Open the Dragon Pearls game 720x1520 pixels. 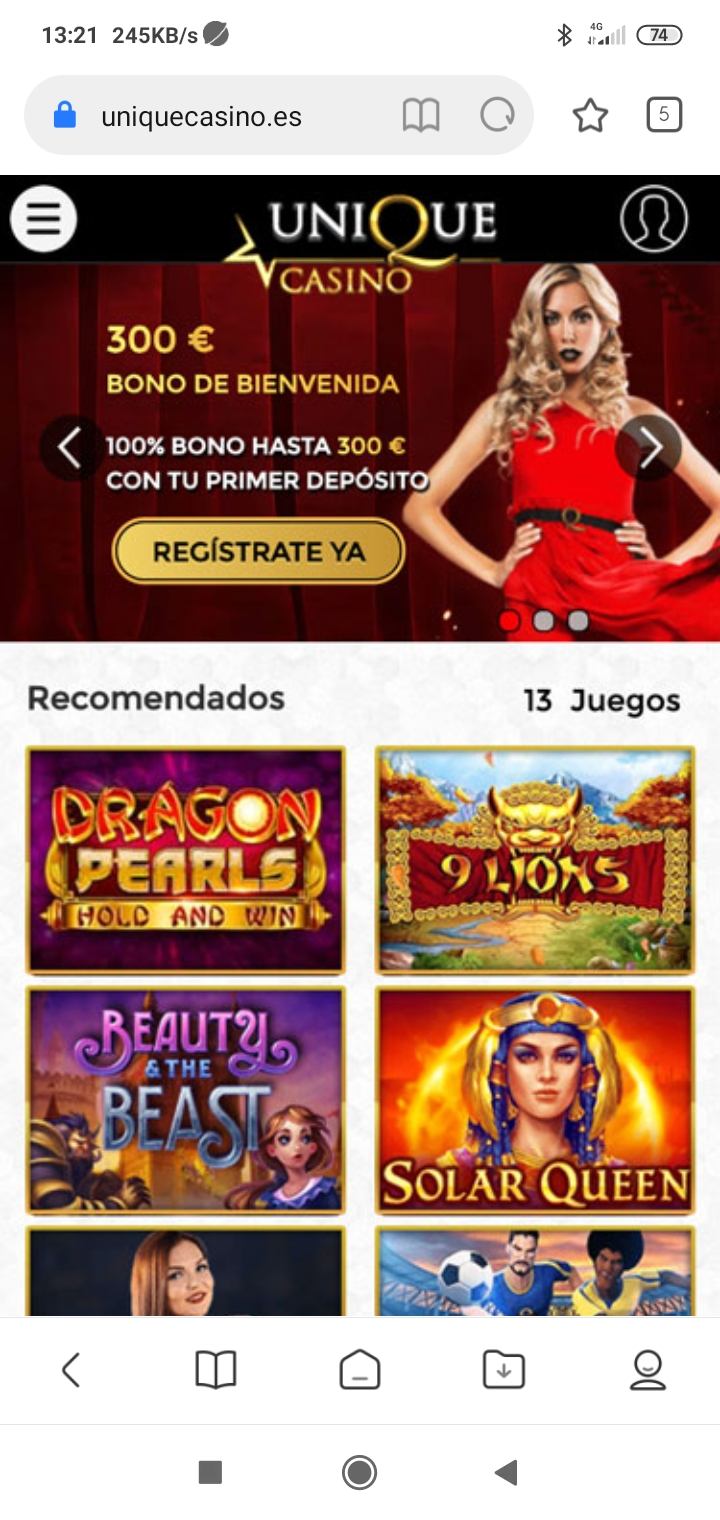[186, 859]
